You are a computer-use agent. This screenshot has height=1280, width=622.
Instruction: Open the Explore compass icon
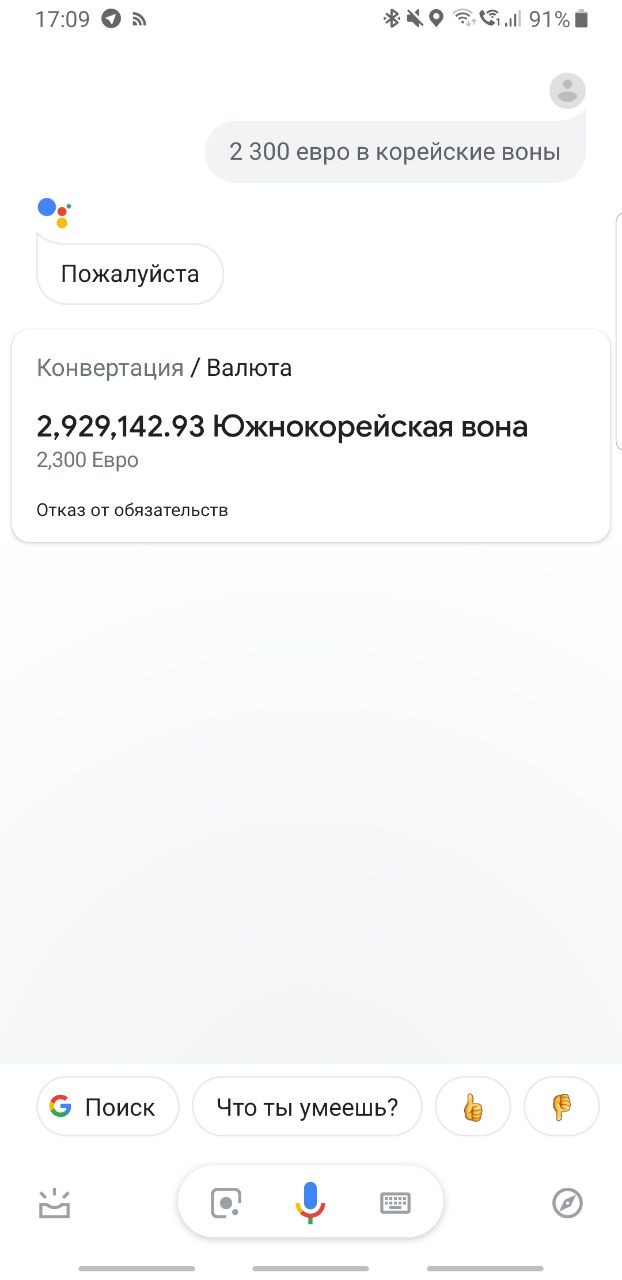click(x=567, y=1203)
